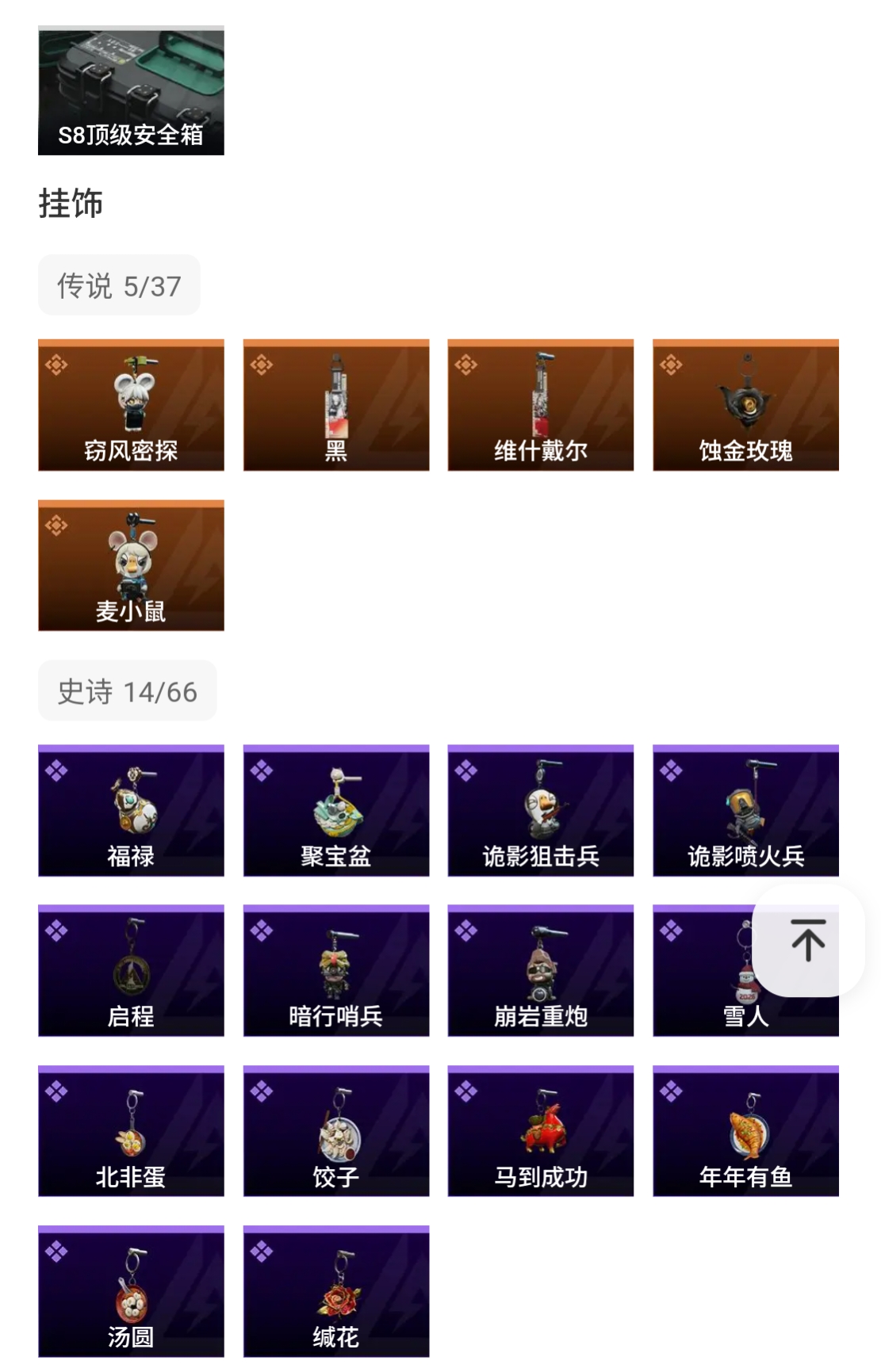Screen dimensions: 881x1372
Task: Open the 绒花 charm tile
Action: 335,1291
